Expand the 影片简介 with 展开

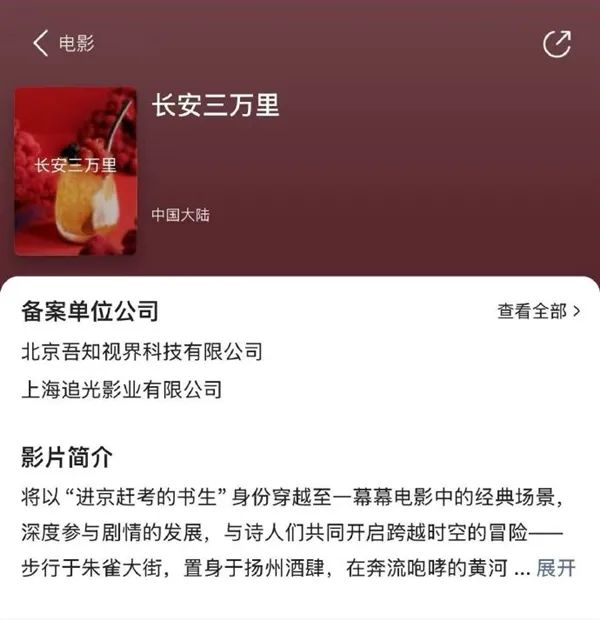coord(556,568)
